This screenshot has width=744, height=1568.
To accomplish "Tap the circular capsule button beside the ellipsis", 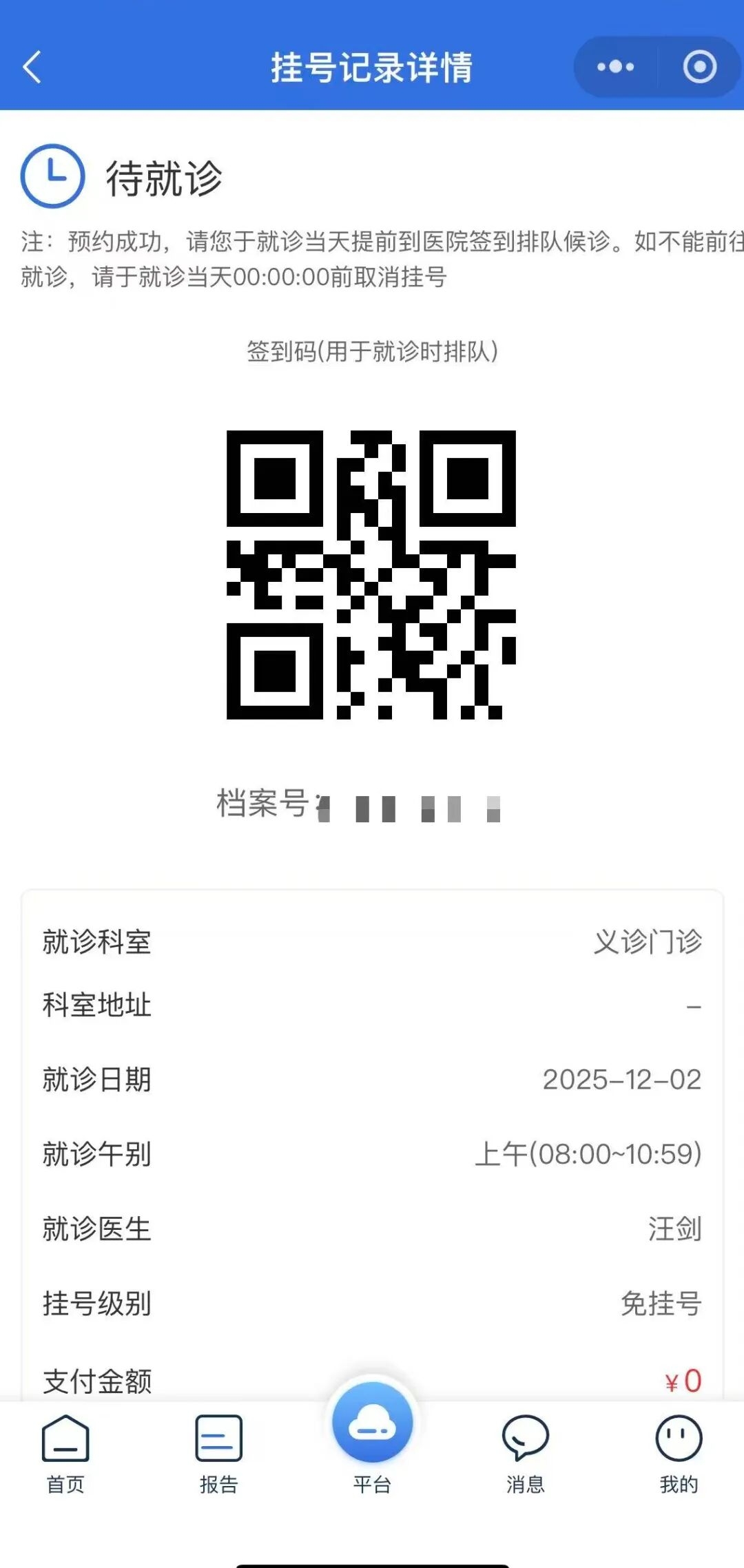I will [x=699, y=67].
